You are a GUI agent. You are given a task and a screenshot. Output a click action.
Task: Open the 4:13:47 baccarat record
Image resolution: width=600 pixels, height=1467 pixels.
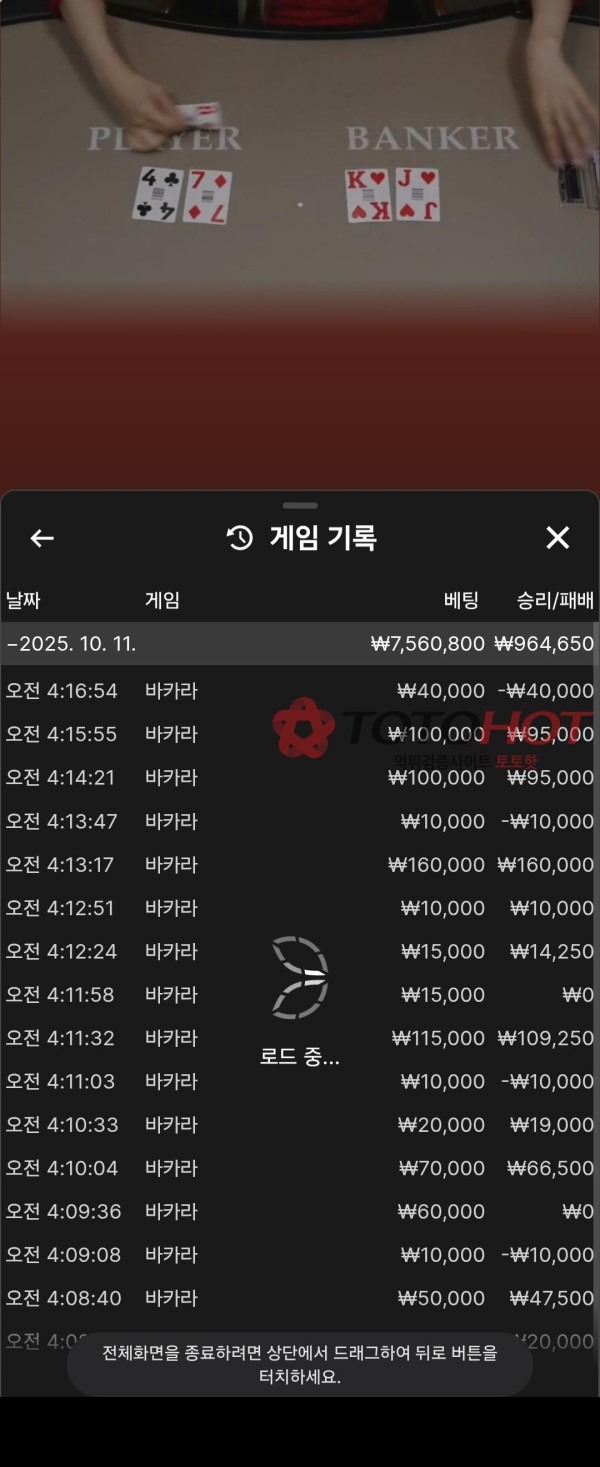pos(299,822)
